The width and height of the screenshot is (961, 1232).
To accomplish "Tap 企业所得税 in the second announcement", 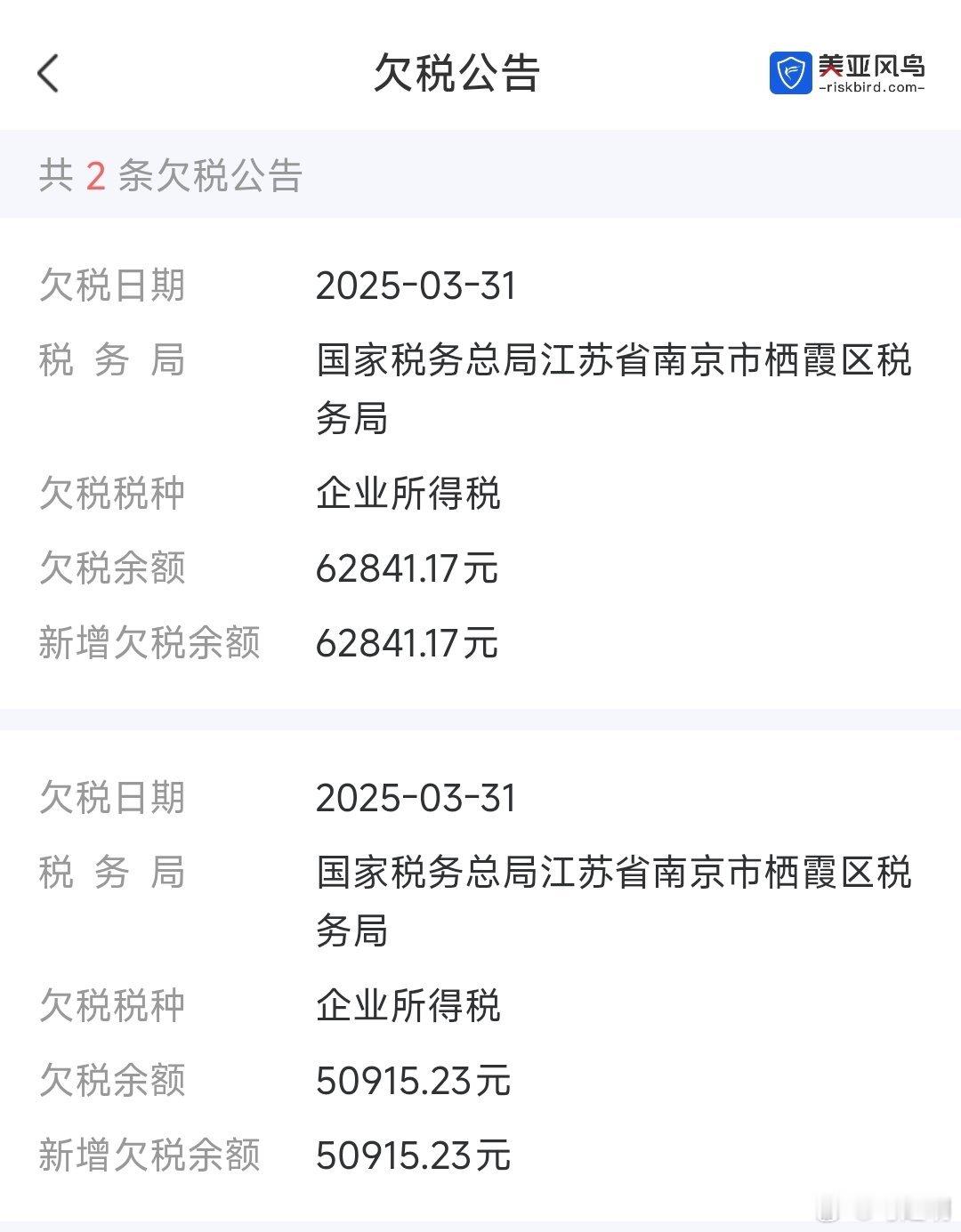I will 409,1007.
